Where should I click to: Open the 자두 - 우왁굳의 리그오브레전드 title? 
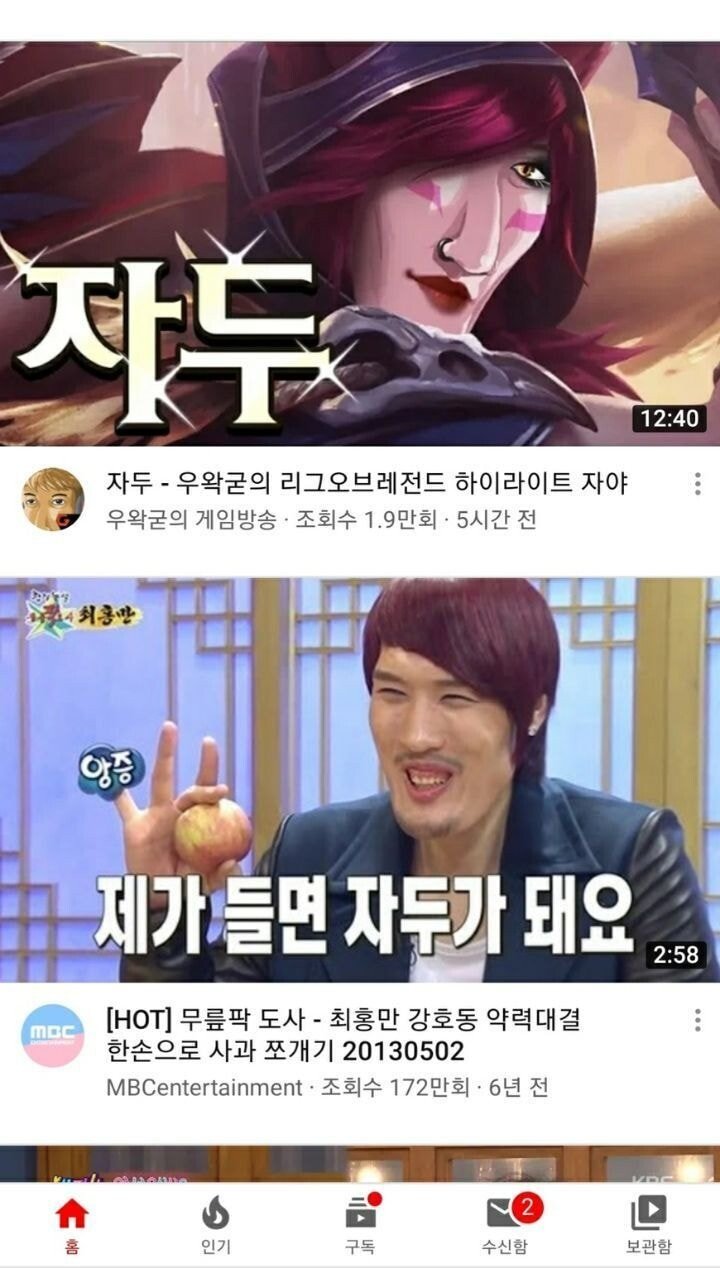367,484
